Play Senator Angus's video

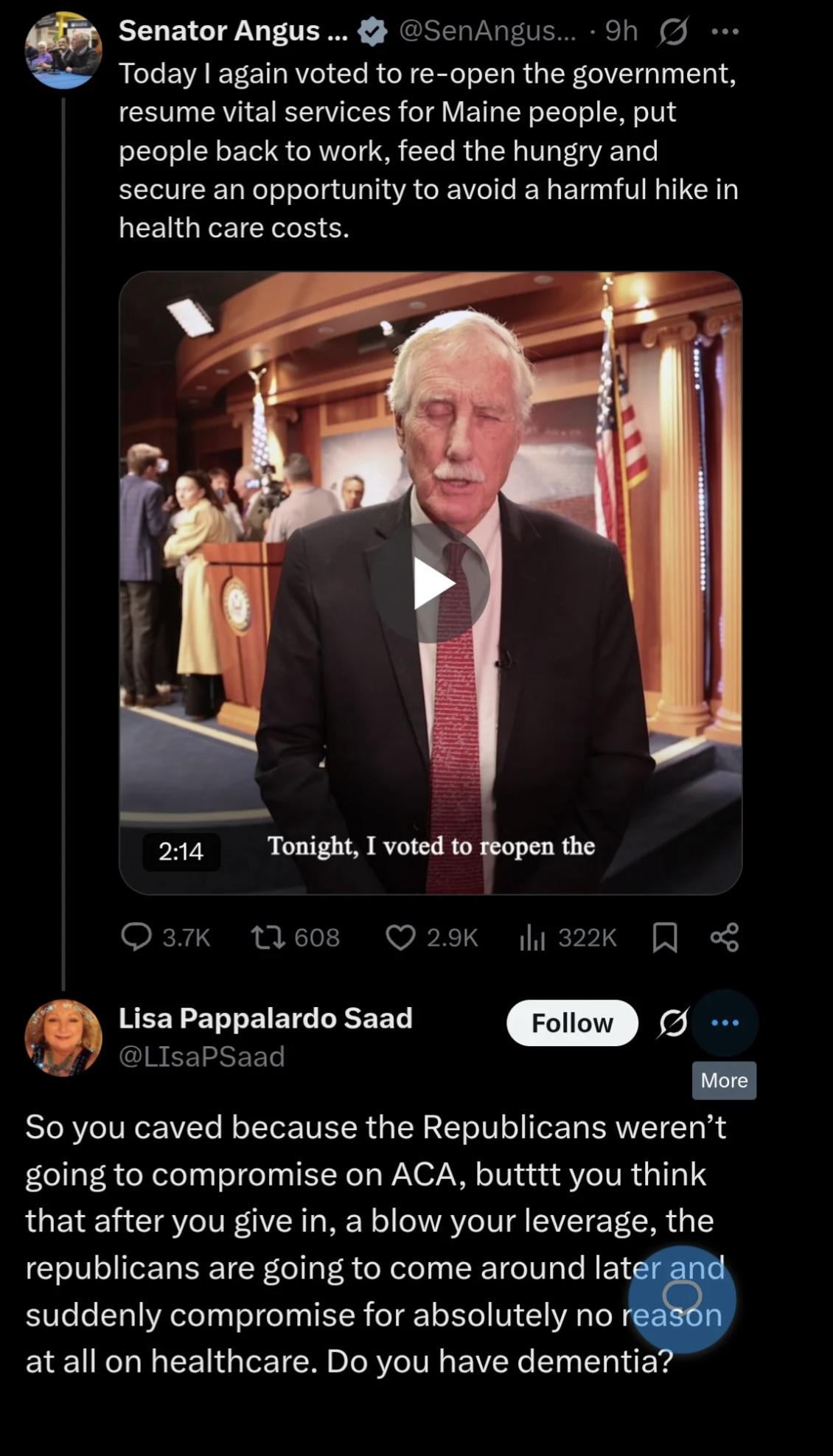431,584
